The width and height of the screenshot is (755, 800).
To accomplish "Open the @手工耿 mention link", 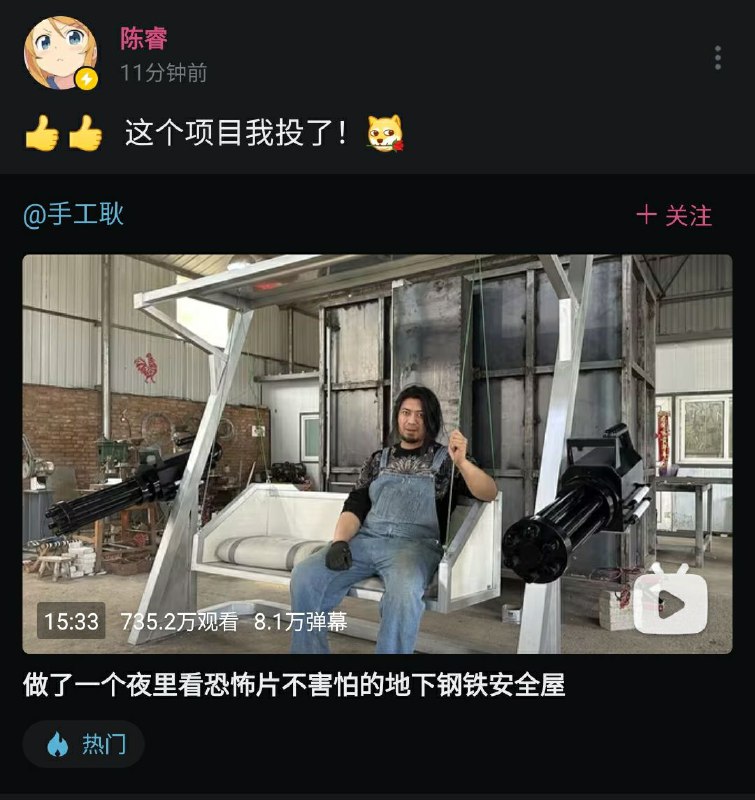I will [73, 214].
